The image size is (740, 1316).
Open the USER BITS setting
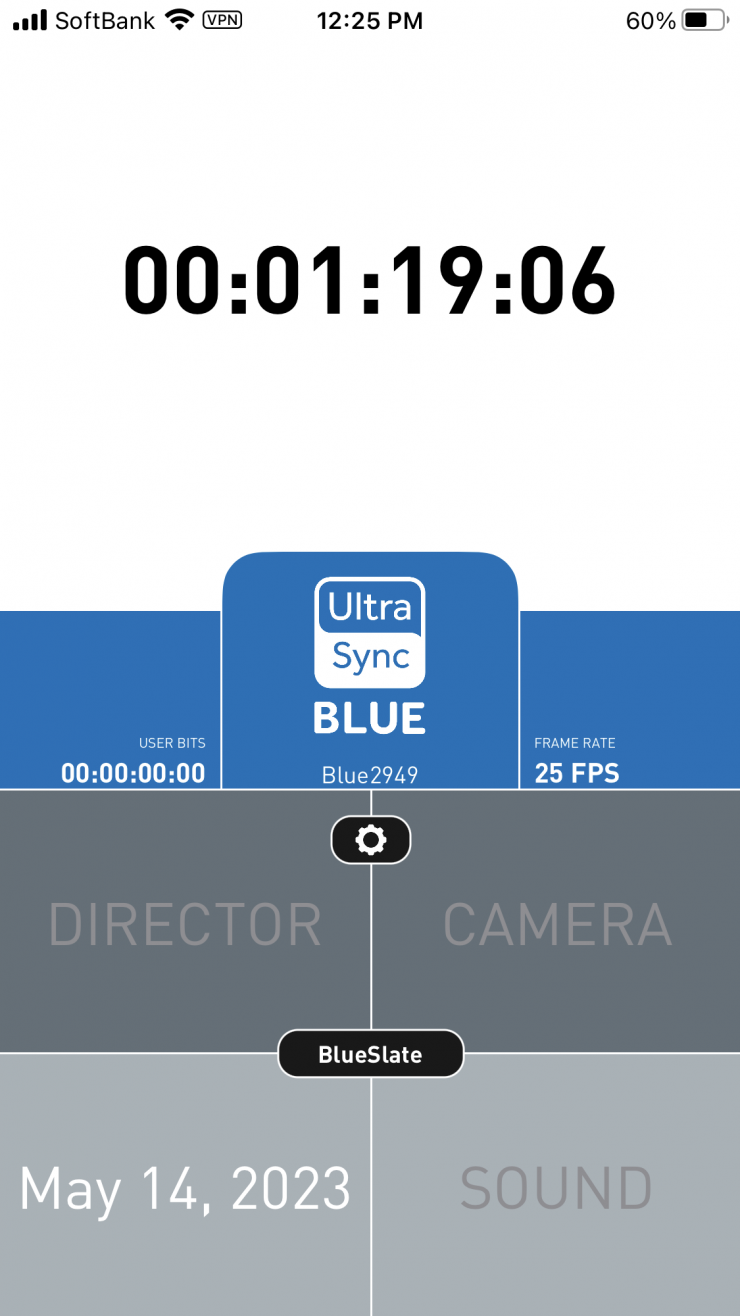(x=133, y=760)
